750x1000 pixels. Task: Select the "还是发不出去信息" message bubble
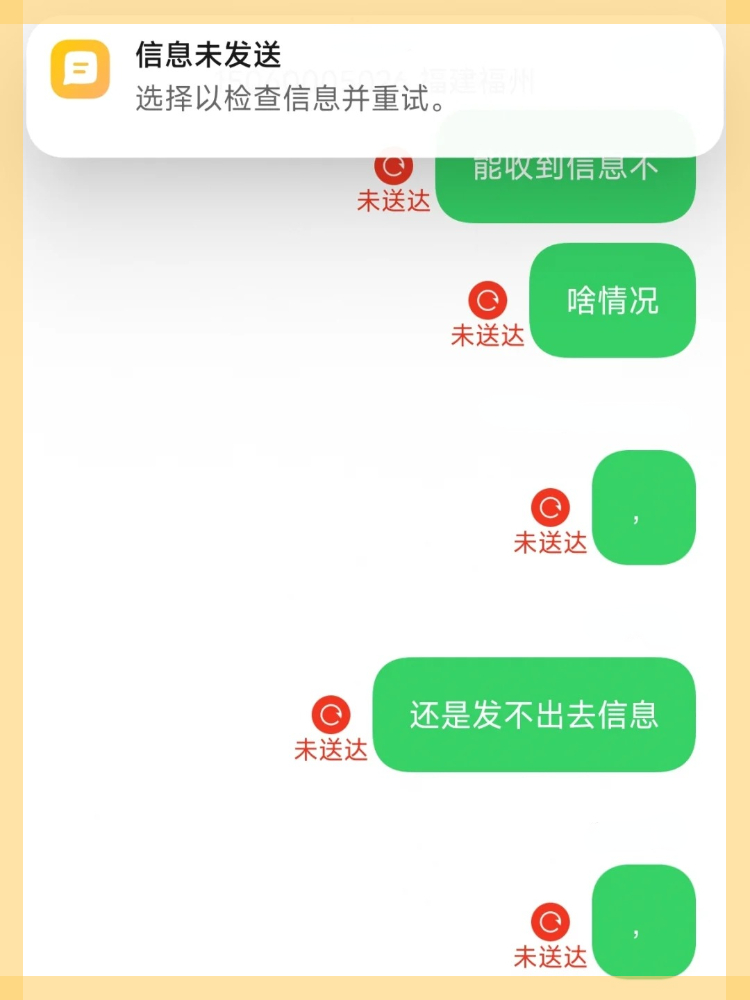[533, 716]
